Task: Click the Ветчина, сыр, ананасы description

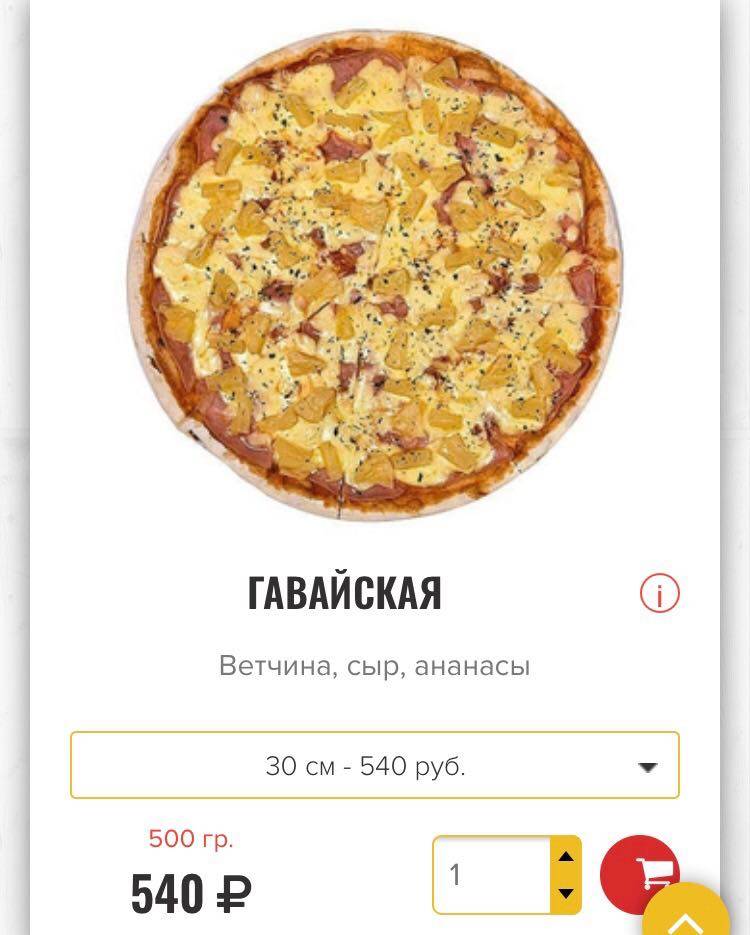Action: click(x=375, y=662)
